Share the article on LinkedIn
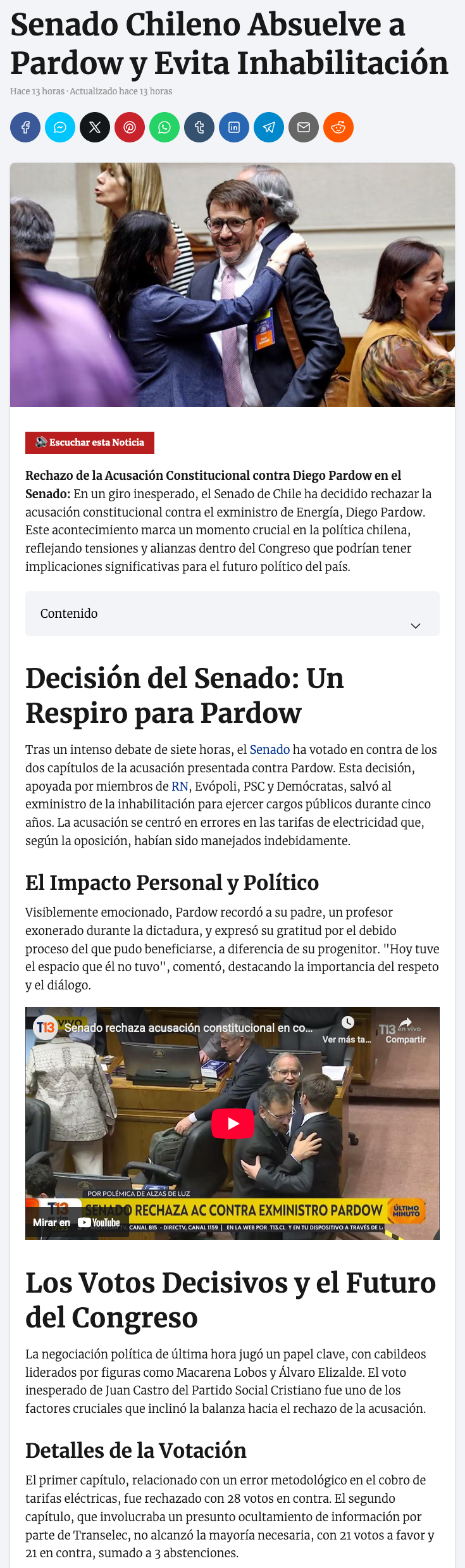This screenshot has height=1568, width=465. click(x=234, y=127)
